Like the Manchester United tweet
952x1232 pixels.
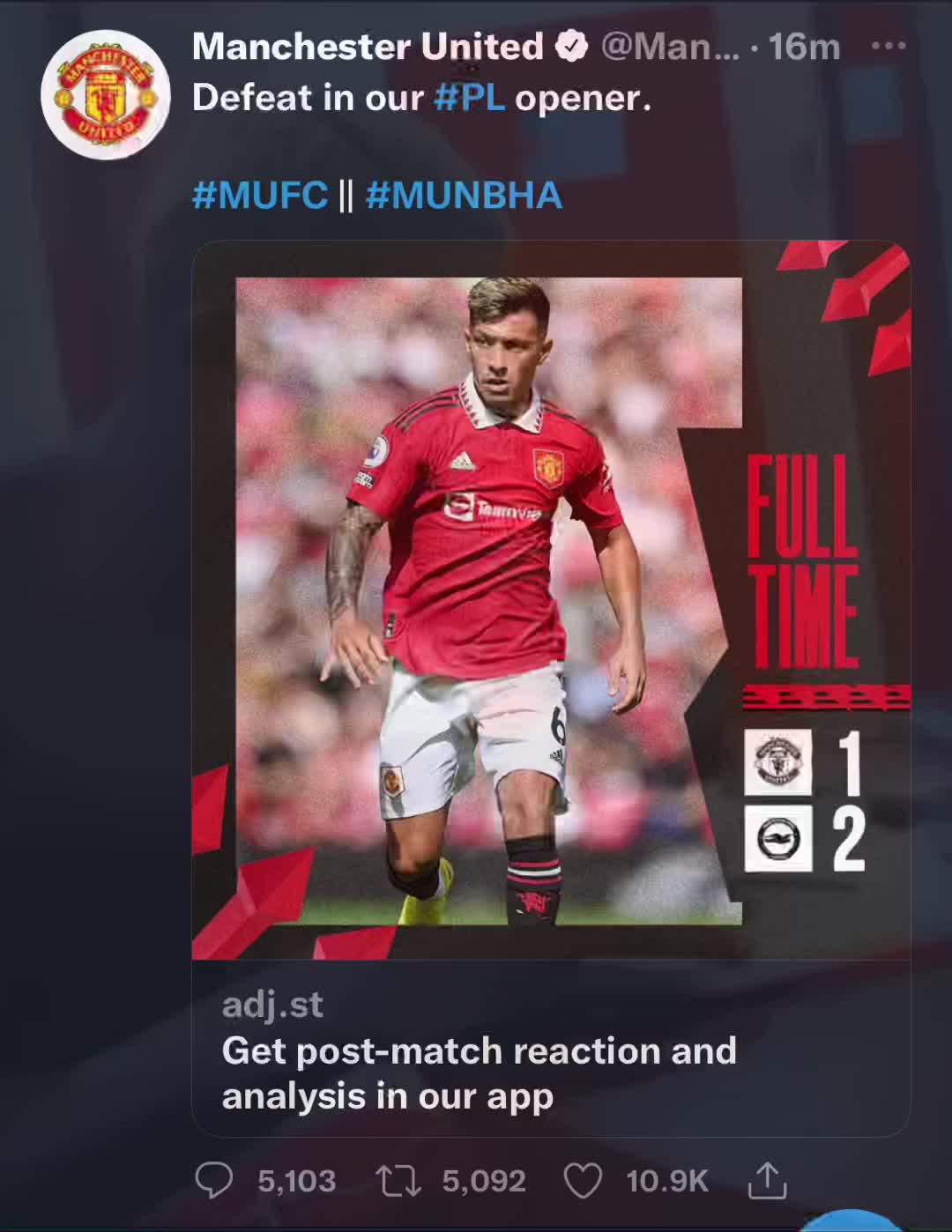click(583, 1181)
